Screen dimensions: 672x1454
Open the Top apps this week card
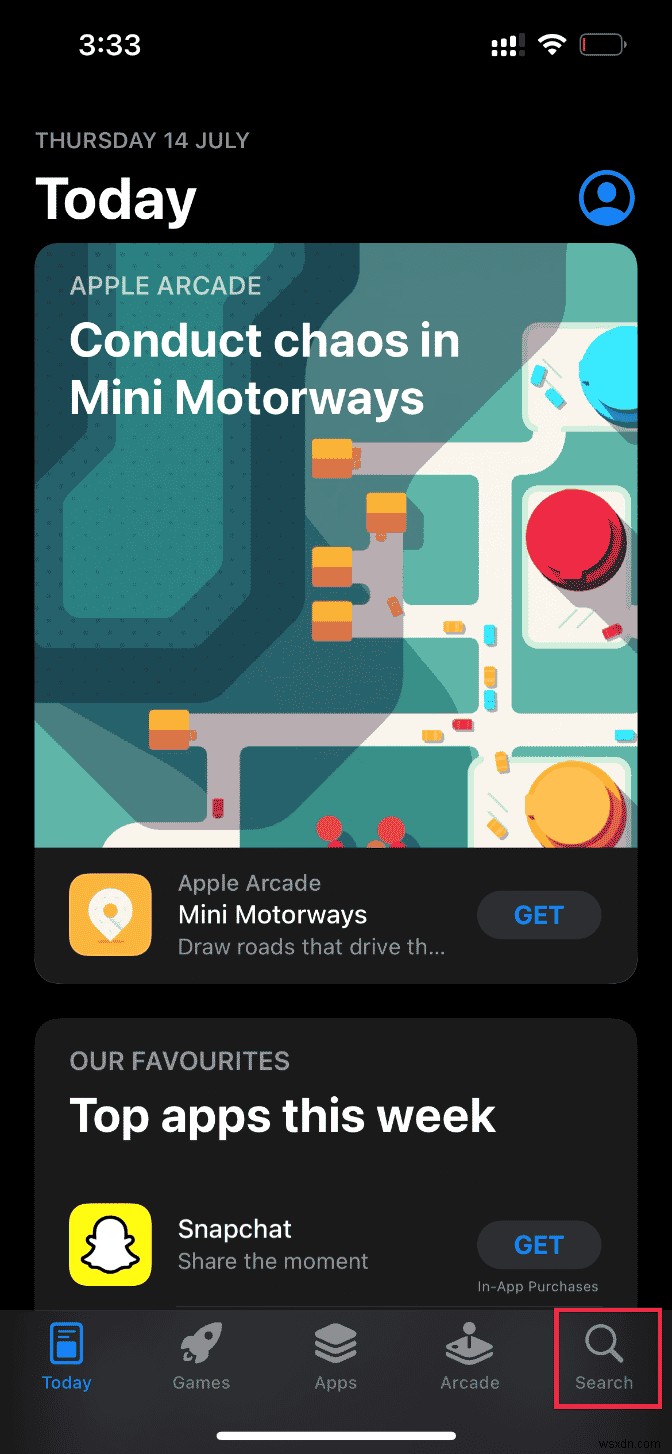tap(282, 1115)
